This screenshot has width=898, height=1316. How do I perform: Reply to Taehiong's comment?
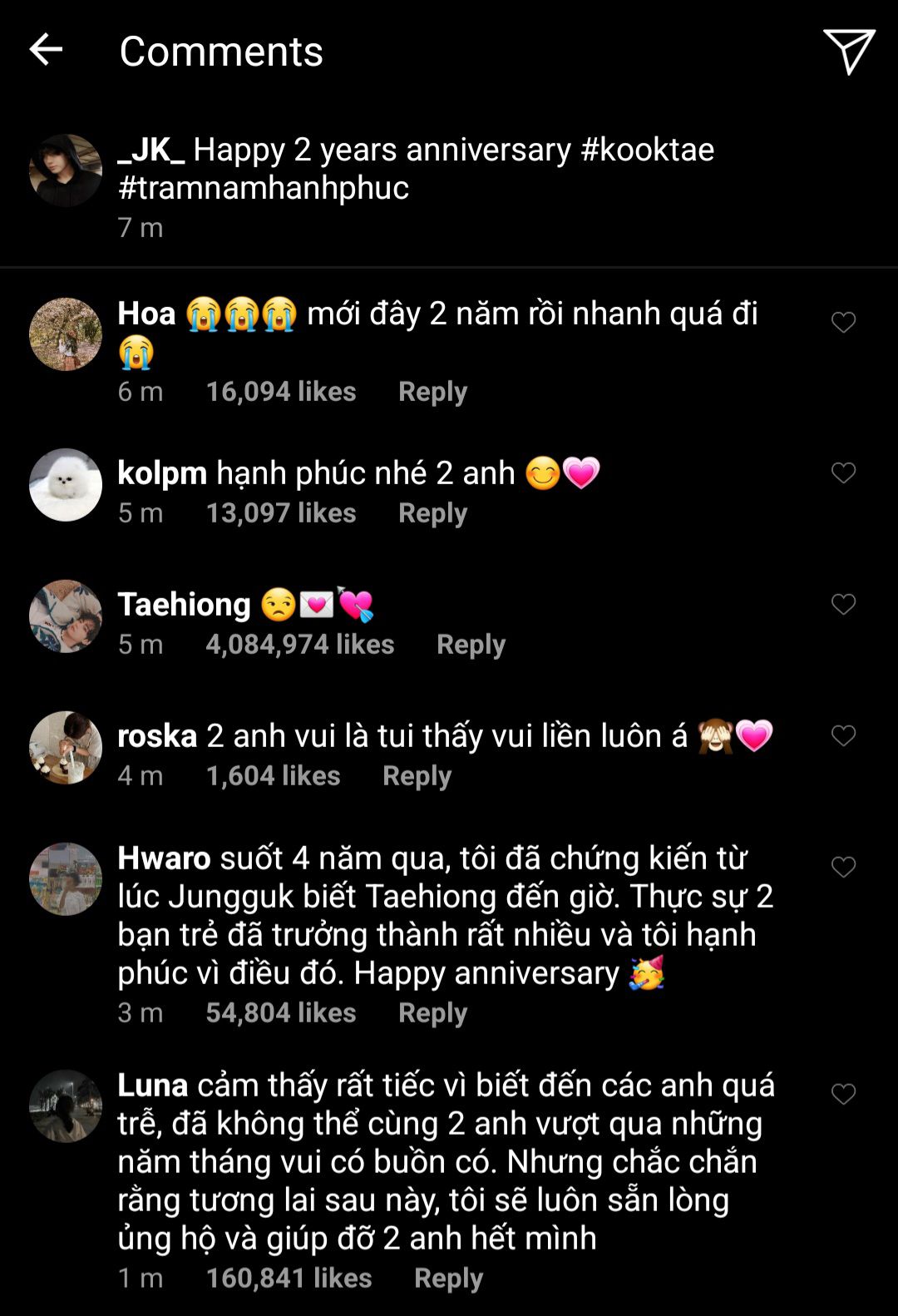tap(471, 644)
